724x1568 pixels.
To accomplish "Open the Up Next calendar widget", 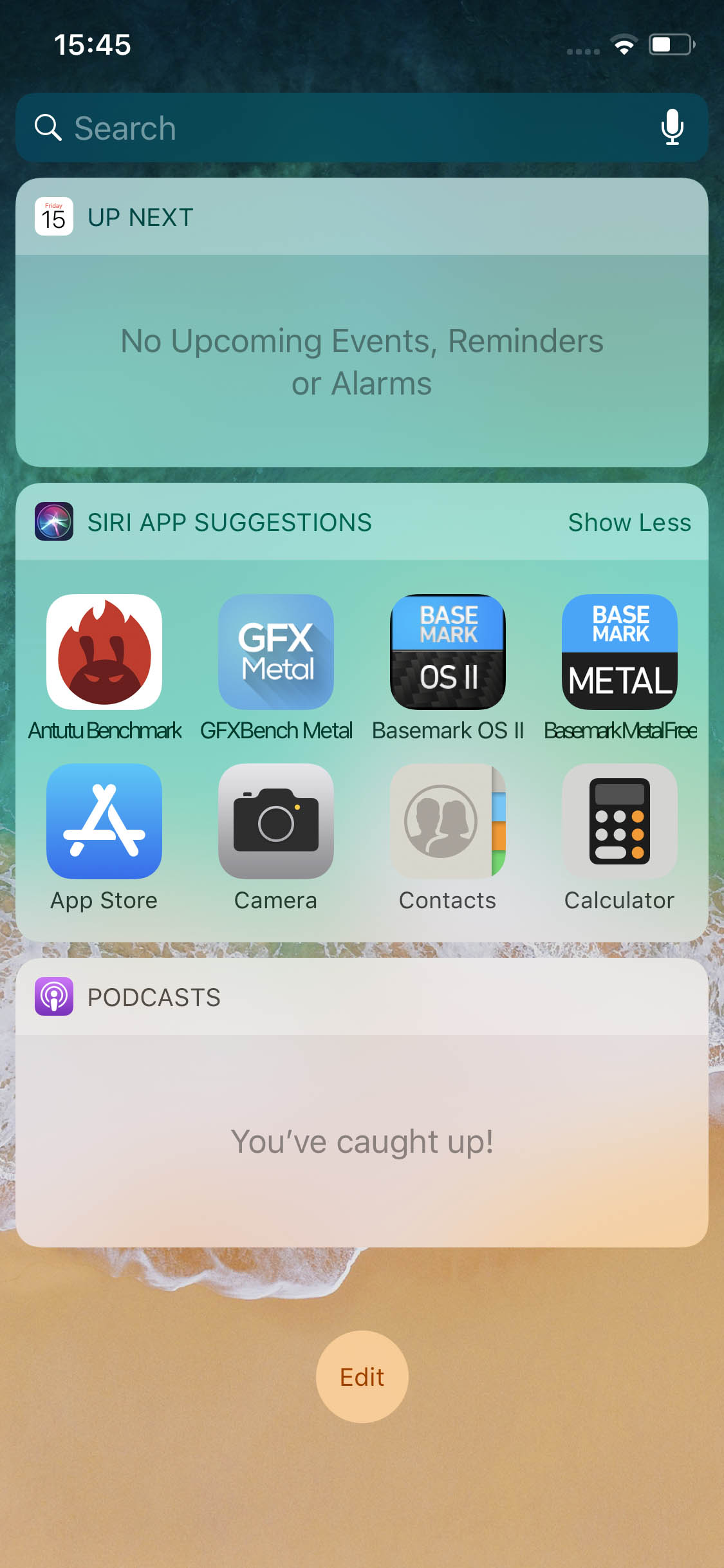I will (x=362, y=322).
